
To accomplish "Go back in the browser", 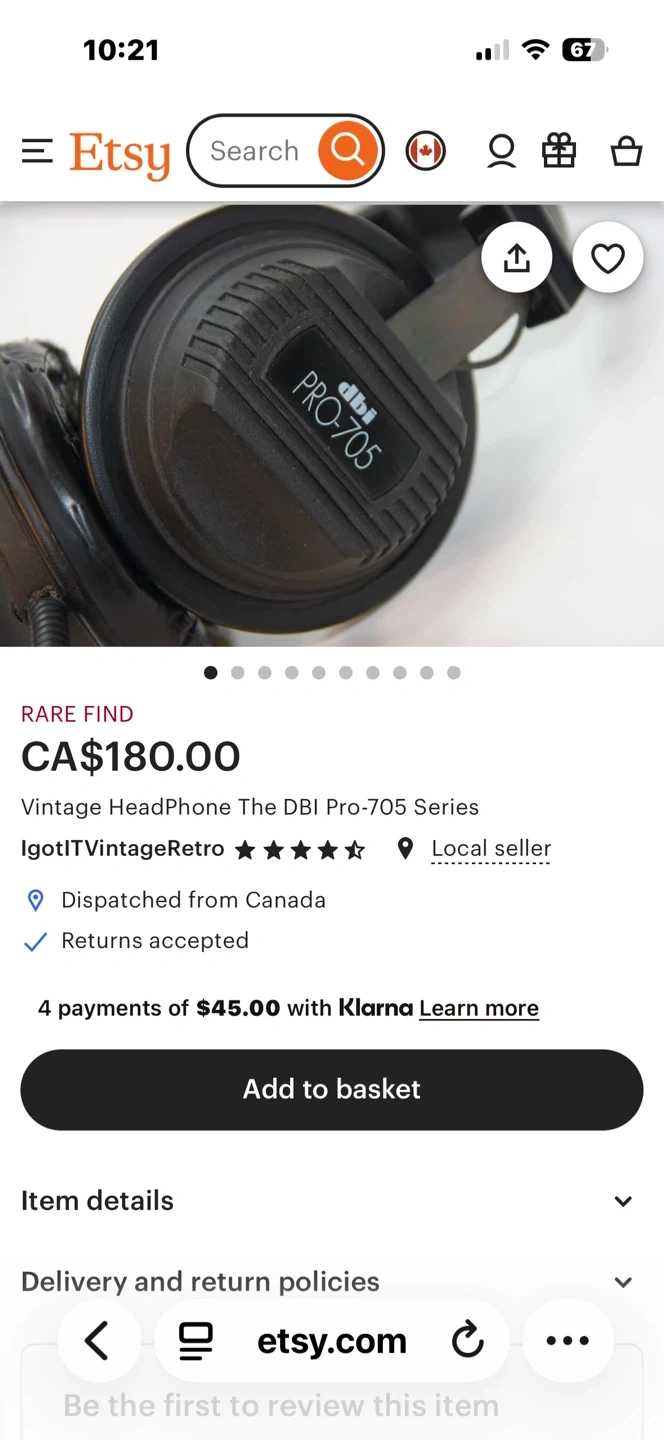I will pos(97,1341).
